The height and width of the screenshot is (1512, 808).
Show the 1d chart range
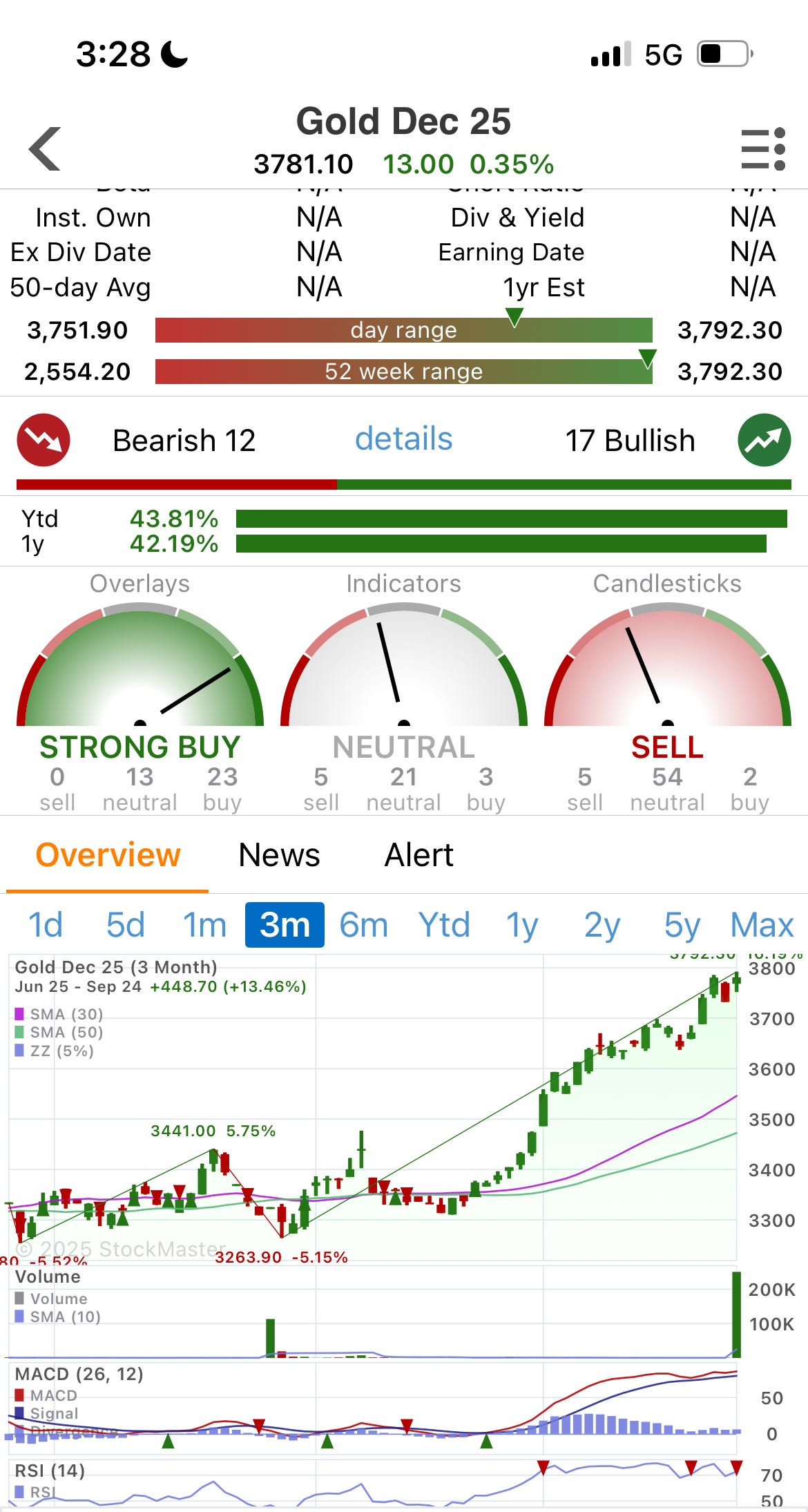46,925
